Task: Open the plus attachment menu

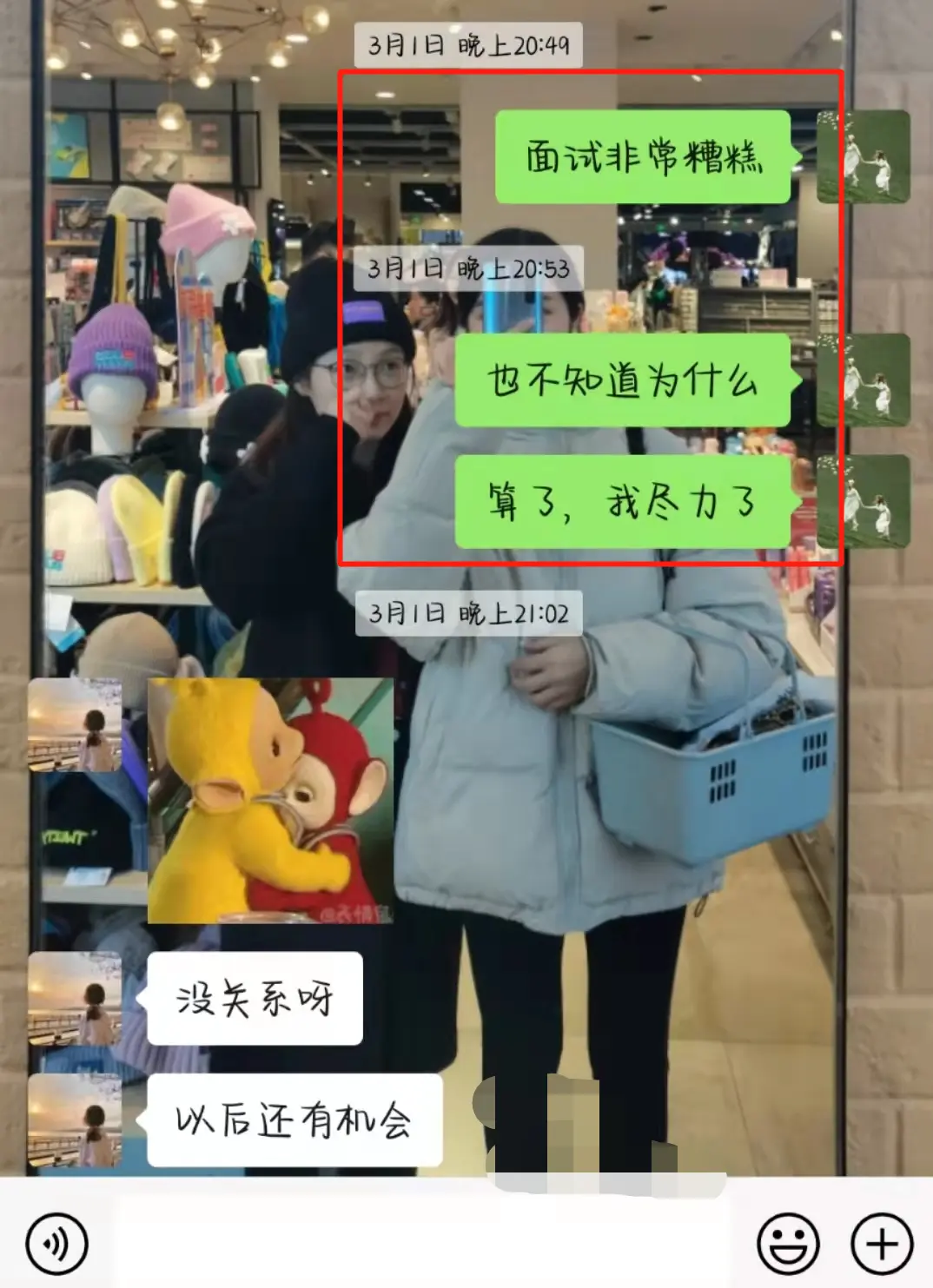Action: click(882, 1244)
